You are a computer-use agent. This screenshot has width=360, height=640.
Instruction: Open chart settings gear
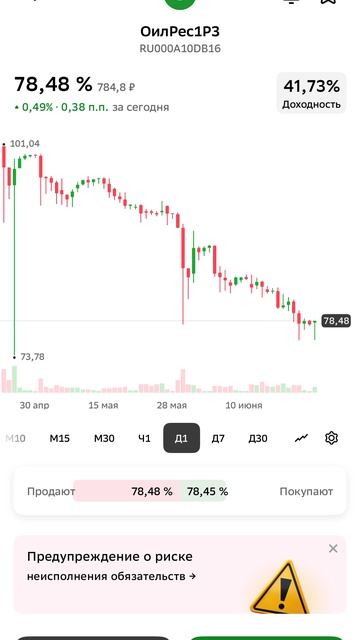[x=331, y=438]
